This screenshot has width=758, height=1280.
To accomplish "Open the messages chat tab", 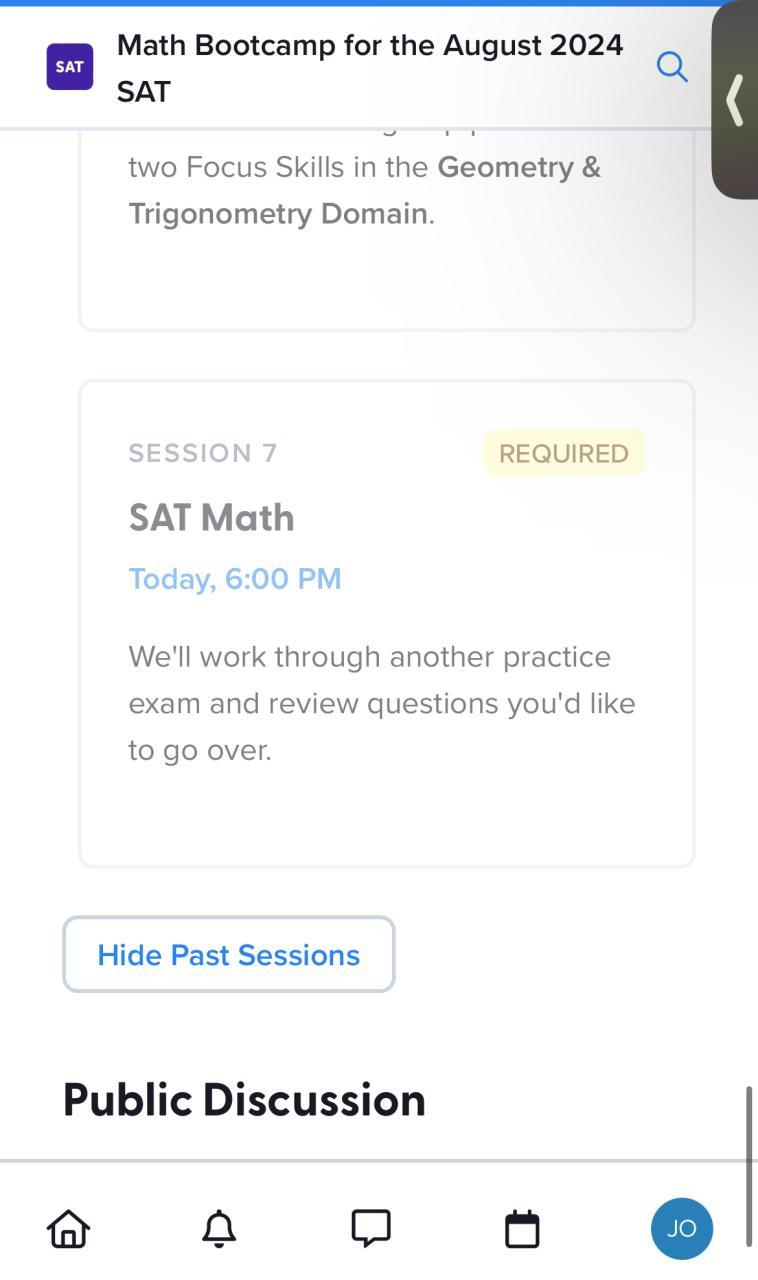I will 370,1228.
